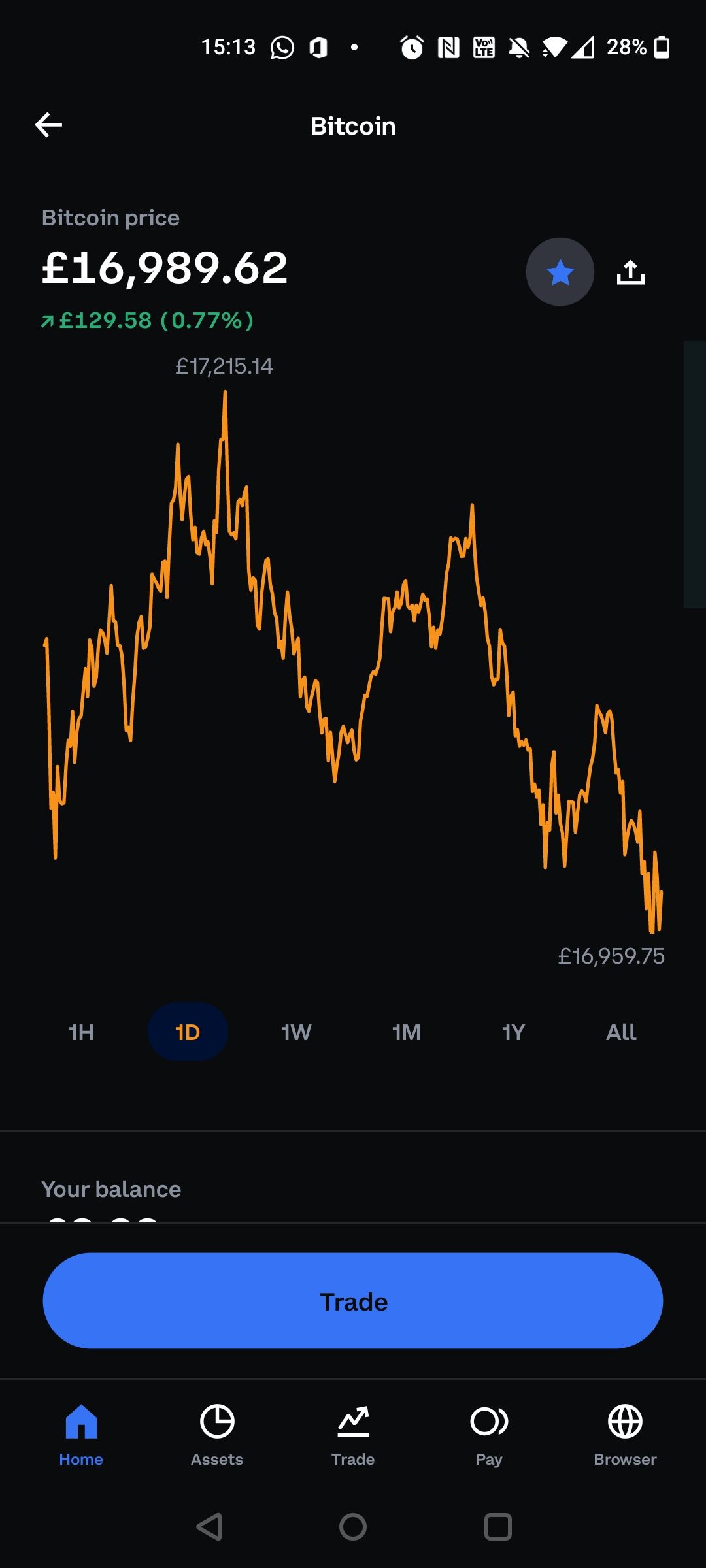The image size is (706, 1568).
Task: Toggle the Bitcoin watchlist star
Action: pyautogui.click(x=560, y=272)
